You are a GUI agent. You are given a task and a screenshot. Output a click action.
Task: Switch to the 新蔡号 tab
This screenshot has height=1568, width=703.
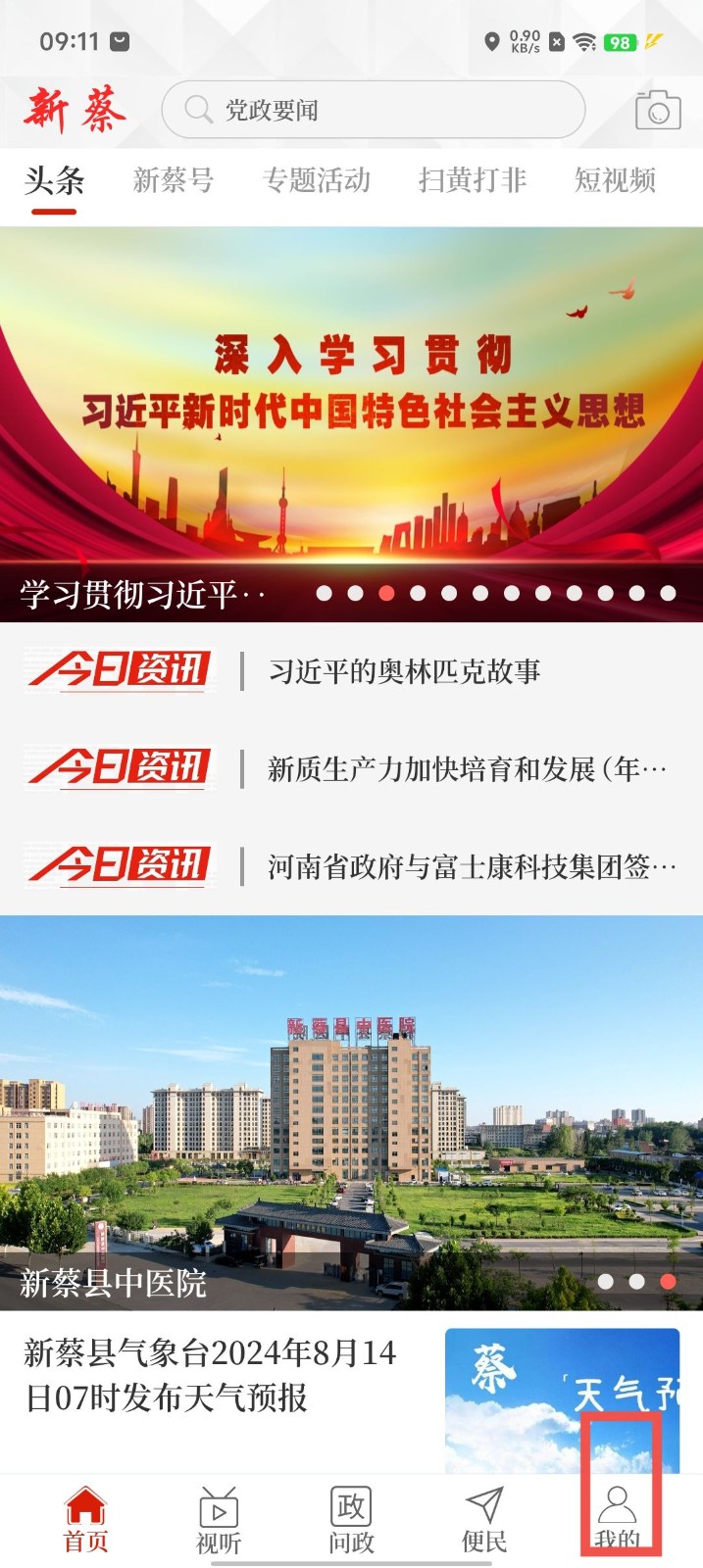point(174,180)
